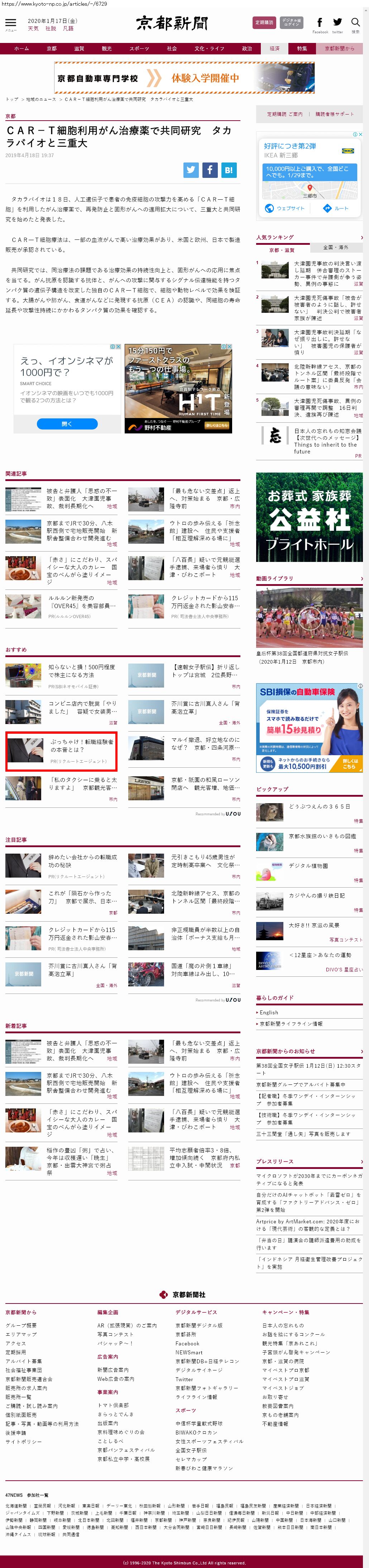Open the search magnifier icon
369x1568 pixels.
[x=355, y=23]
